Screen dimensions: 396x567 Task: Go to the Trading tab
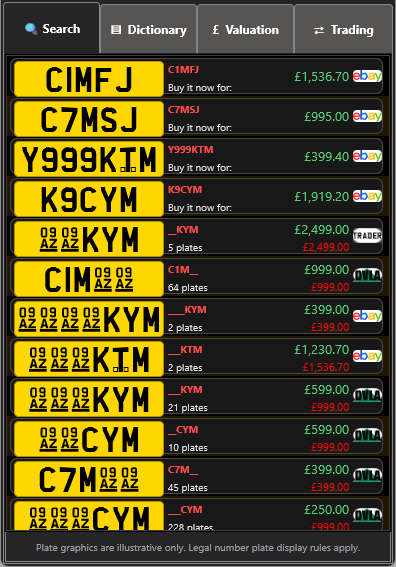(344, 29)
